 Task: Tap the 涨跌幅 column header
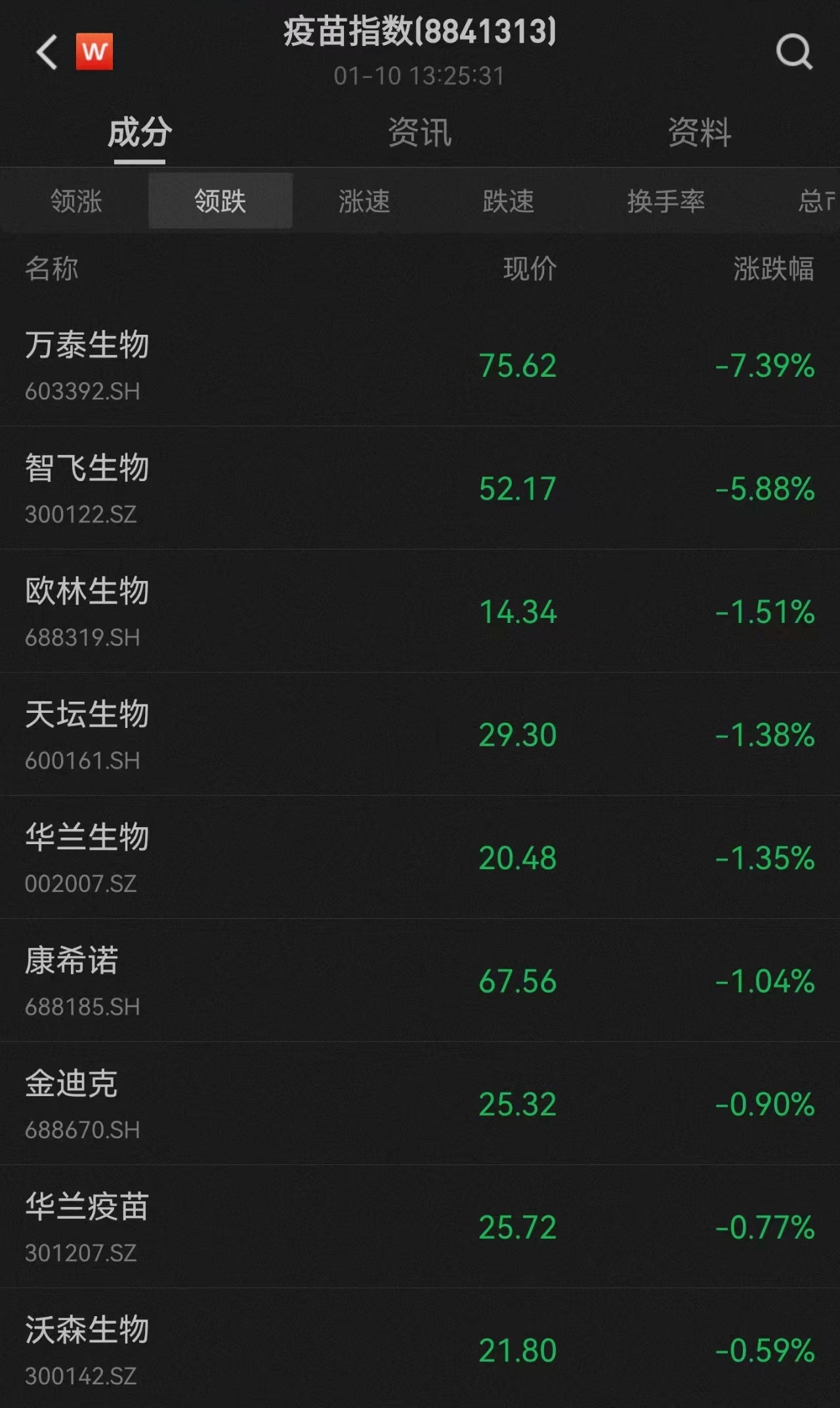tap(774, 268)
